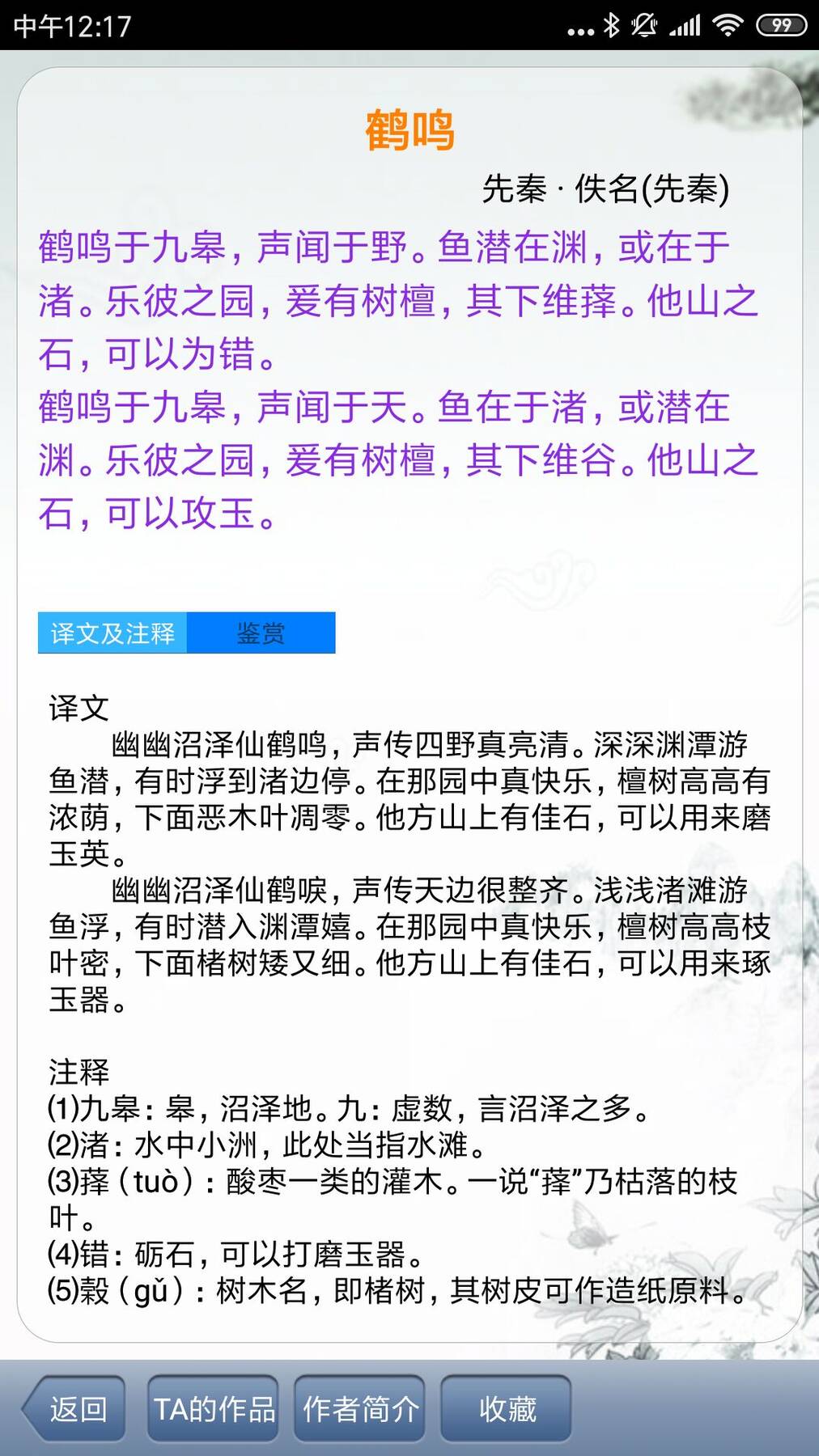Select the 译文及注释 tab
Viewport: 819px width, 1456px height.
click(x=112, y=633)
